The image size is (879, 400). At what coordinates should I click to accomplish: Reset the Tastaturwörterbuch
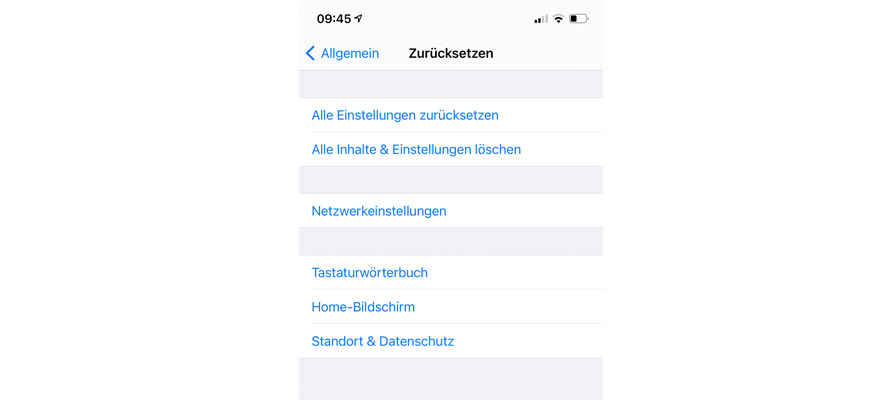(x=370, y=272)
